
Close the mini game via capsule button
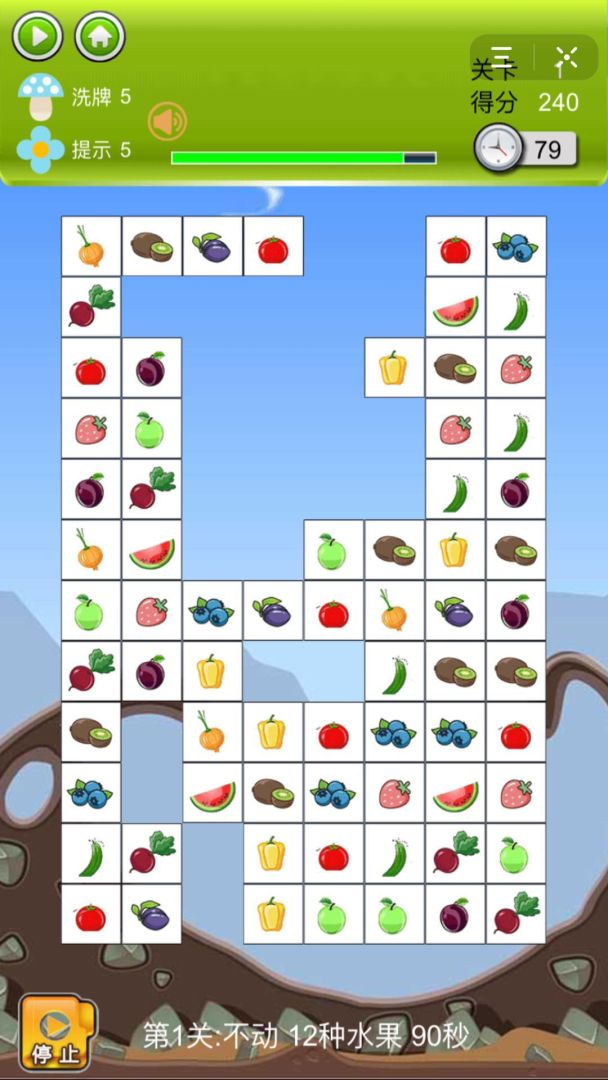[x=566, y=57]
